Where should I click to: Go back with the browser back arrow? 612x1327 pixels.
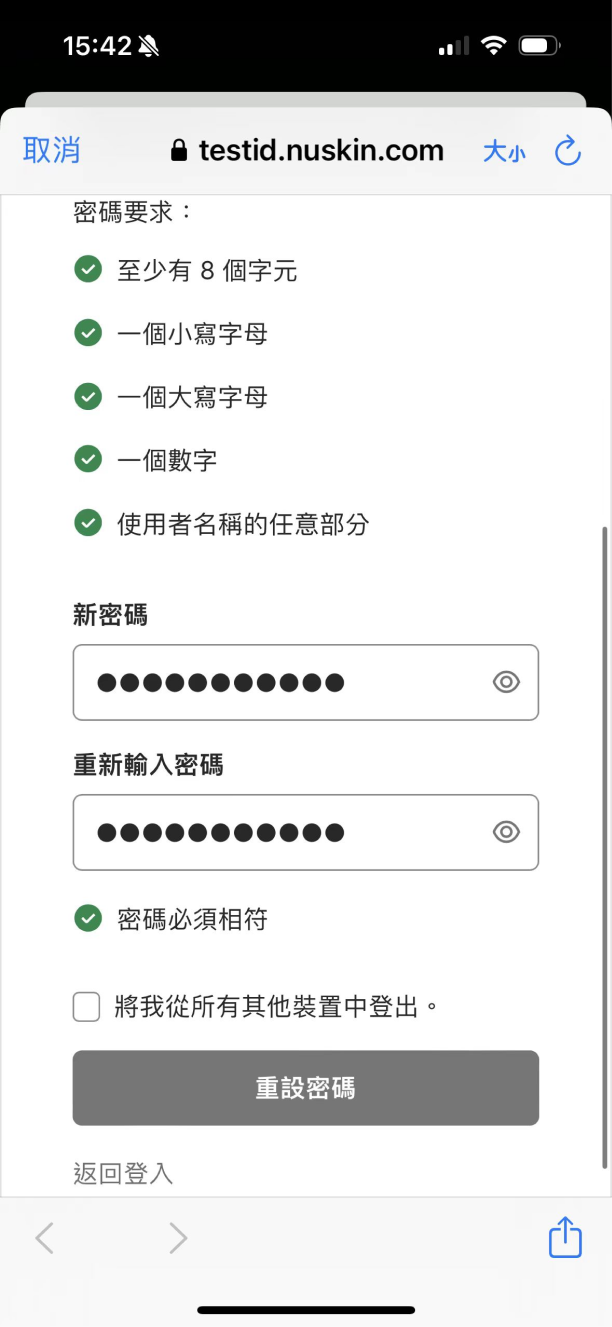point(44,1238)
